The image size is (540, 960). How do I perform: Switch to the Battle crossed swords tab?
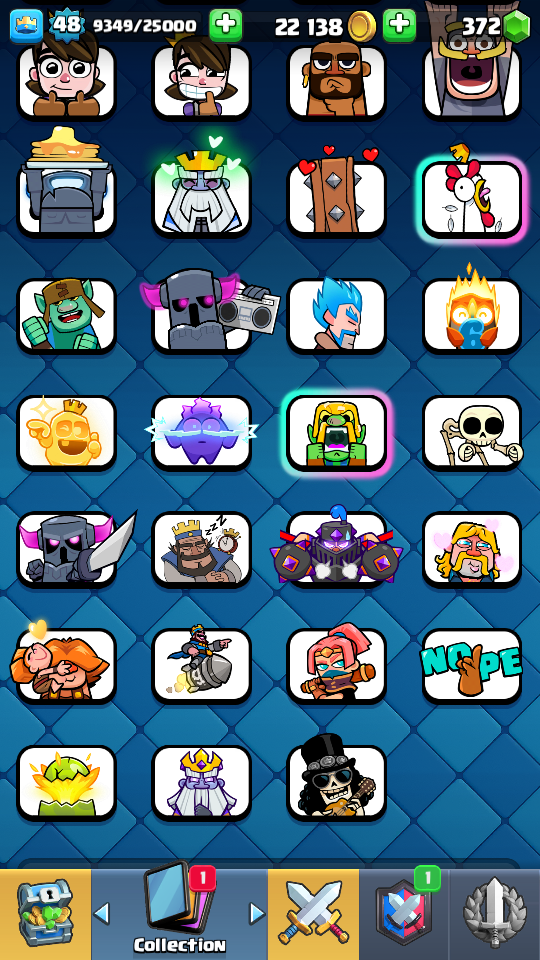click(x=313, y=913)
